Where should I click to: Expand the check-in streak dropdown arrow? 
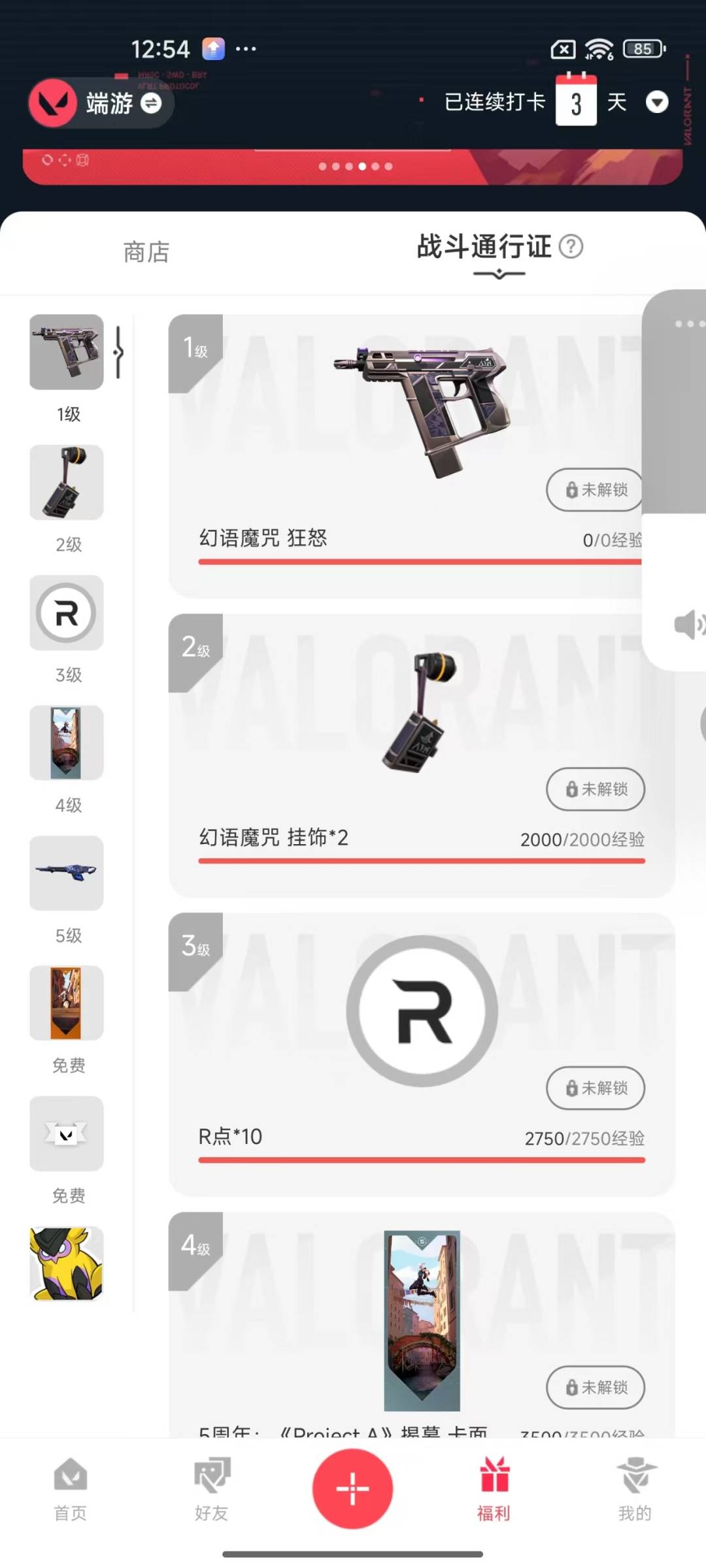tap(657, 102)
